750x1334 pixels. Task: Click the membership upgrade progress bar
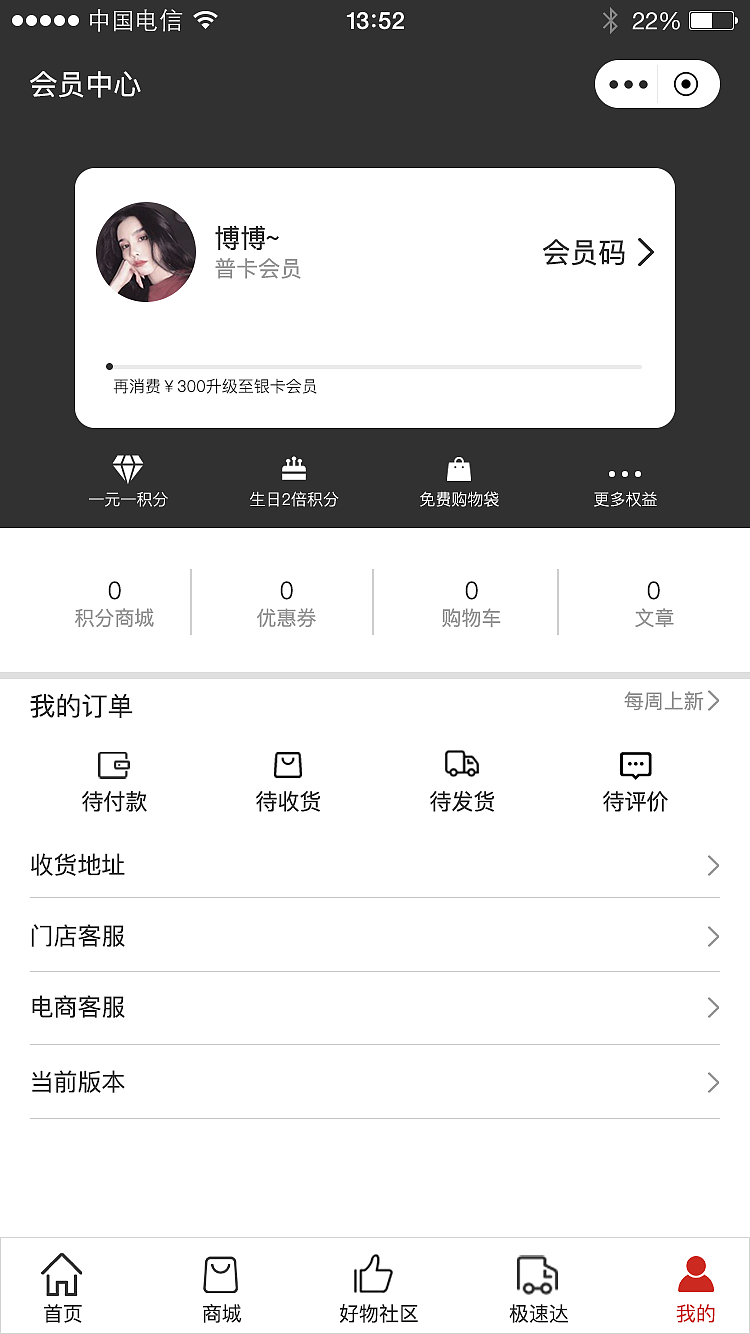click(x=374, y=366)
